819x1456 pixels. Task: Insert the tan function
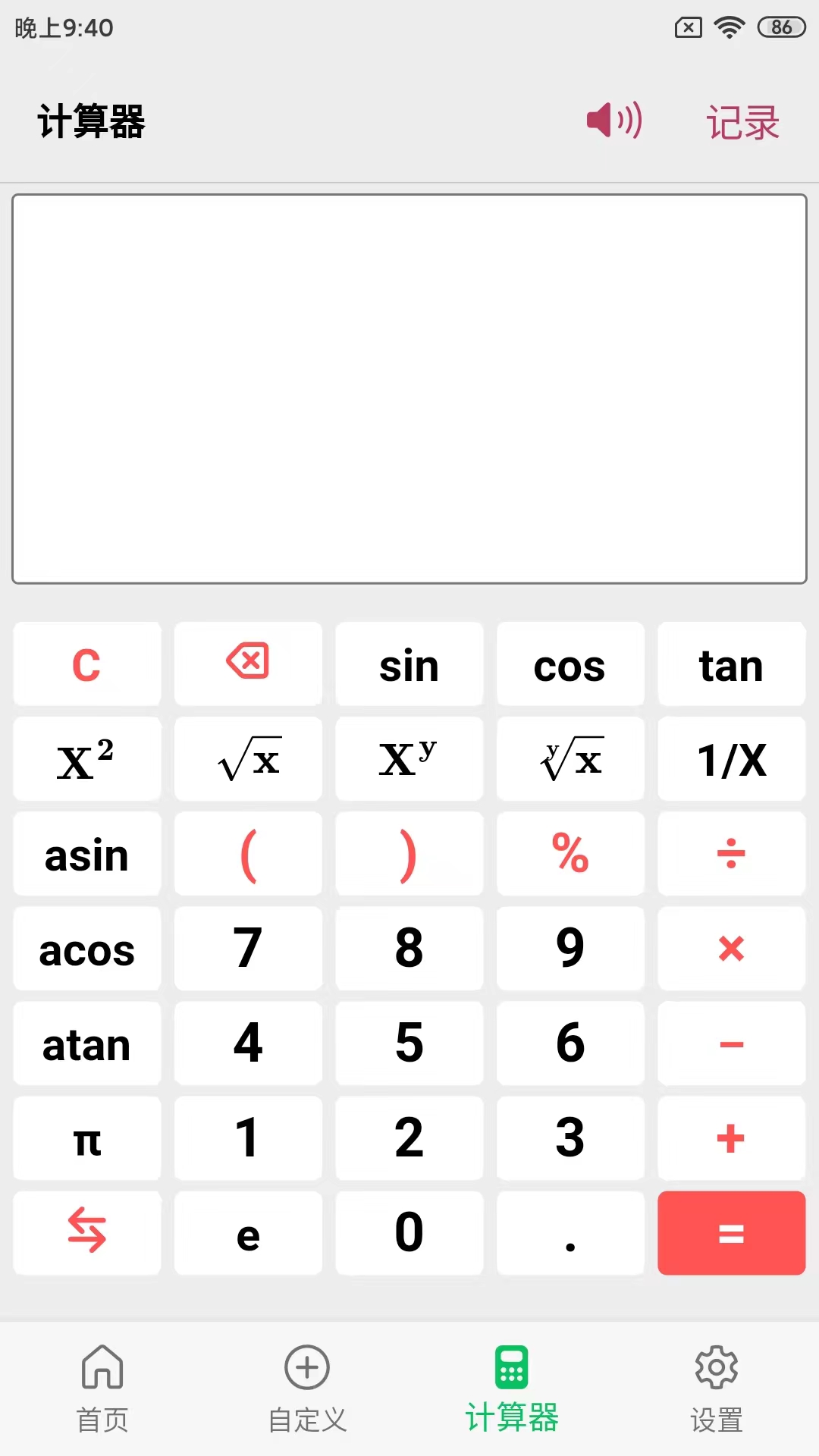click(x=731, y=665)
